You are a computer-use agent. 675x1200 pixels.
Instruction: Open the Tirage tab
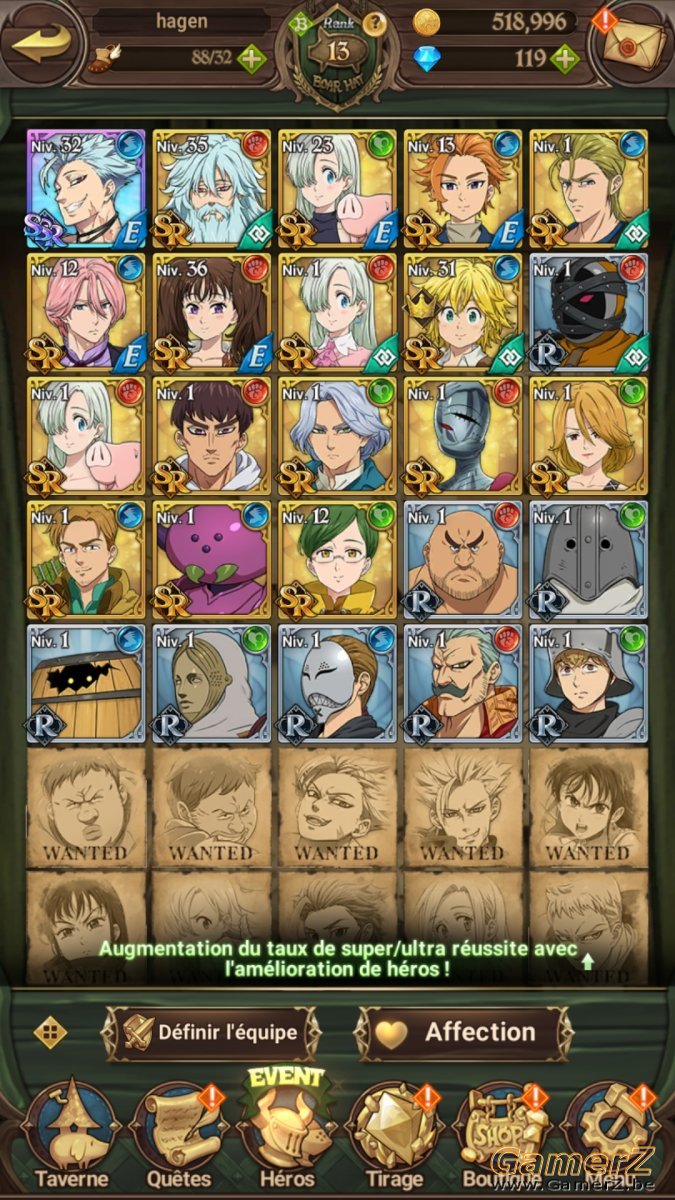click(396, 1137)
